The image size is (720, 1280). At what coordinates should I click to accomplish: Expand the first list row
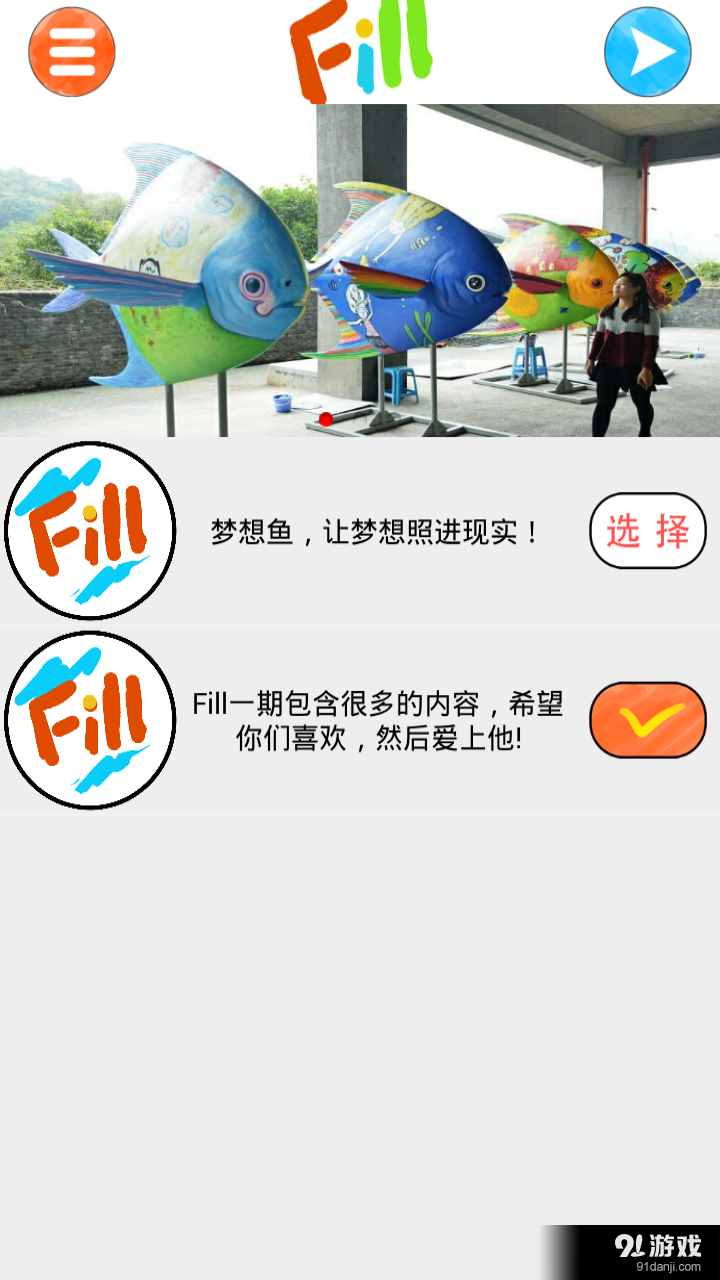coord(648,533)
